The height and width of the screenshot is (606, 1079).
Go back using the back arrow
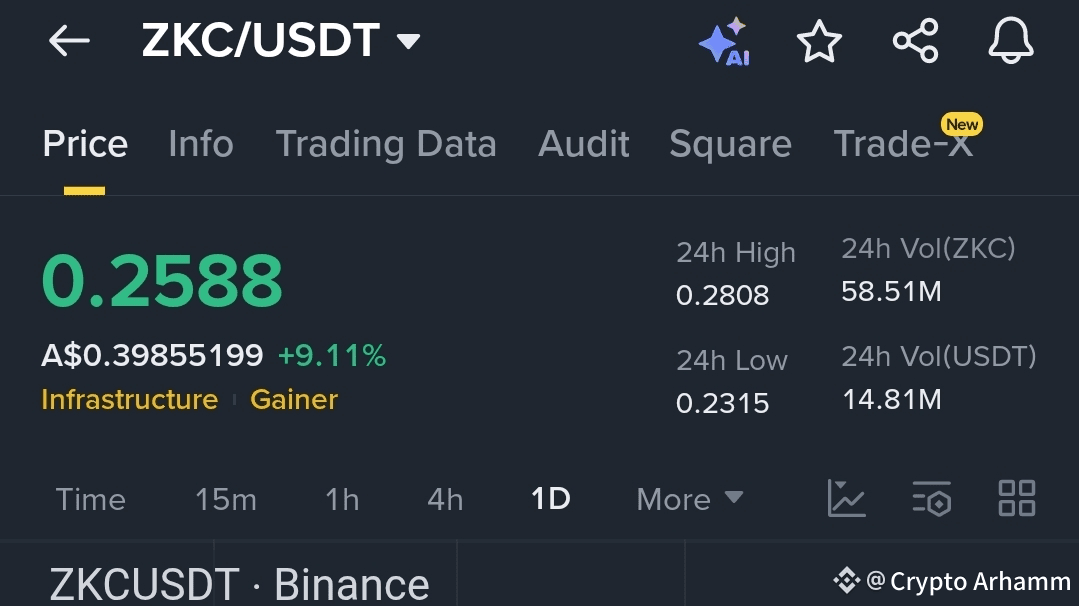[69, 41]
